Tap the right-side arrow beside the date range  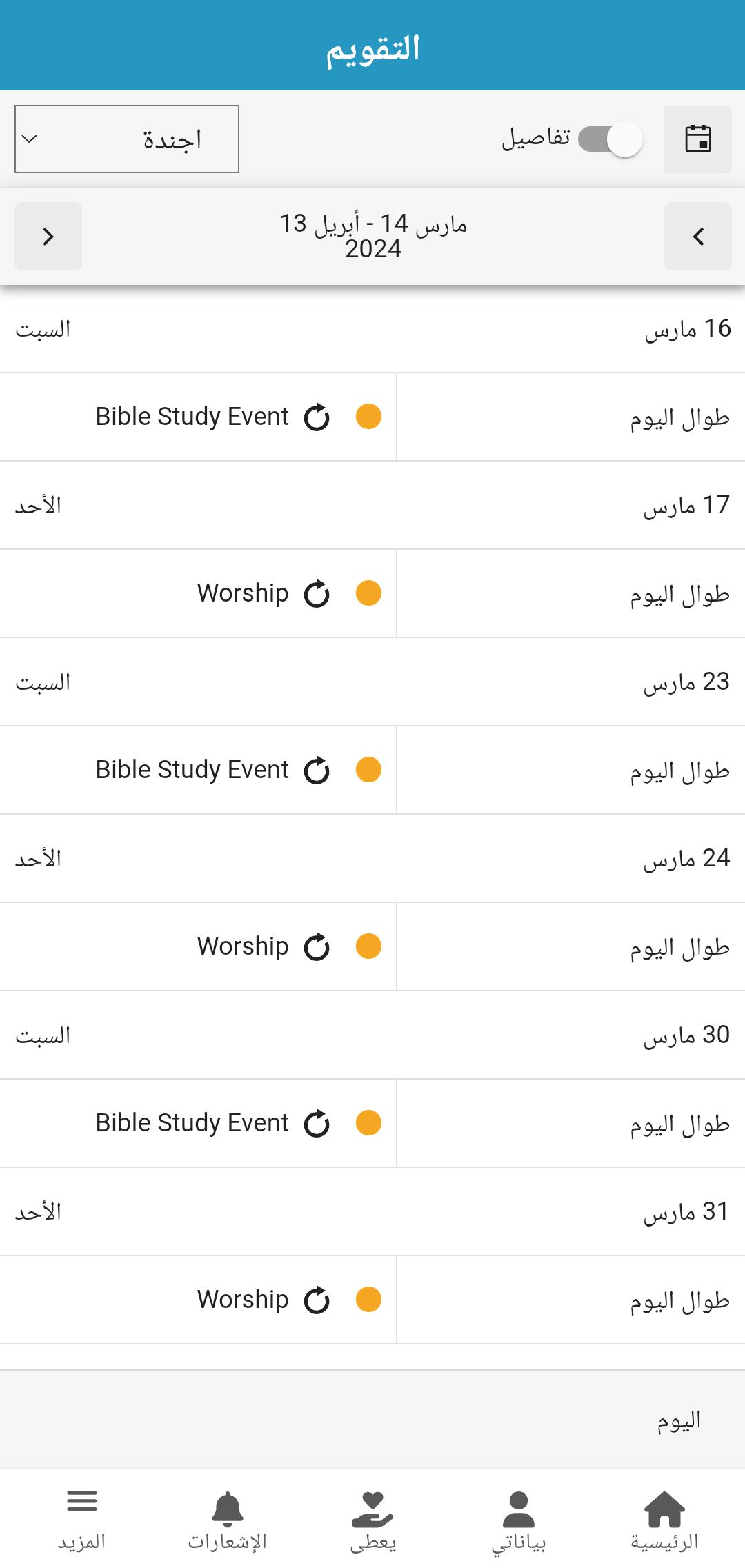pos(697,237)
